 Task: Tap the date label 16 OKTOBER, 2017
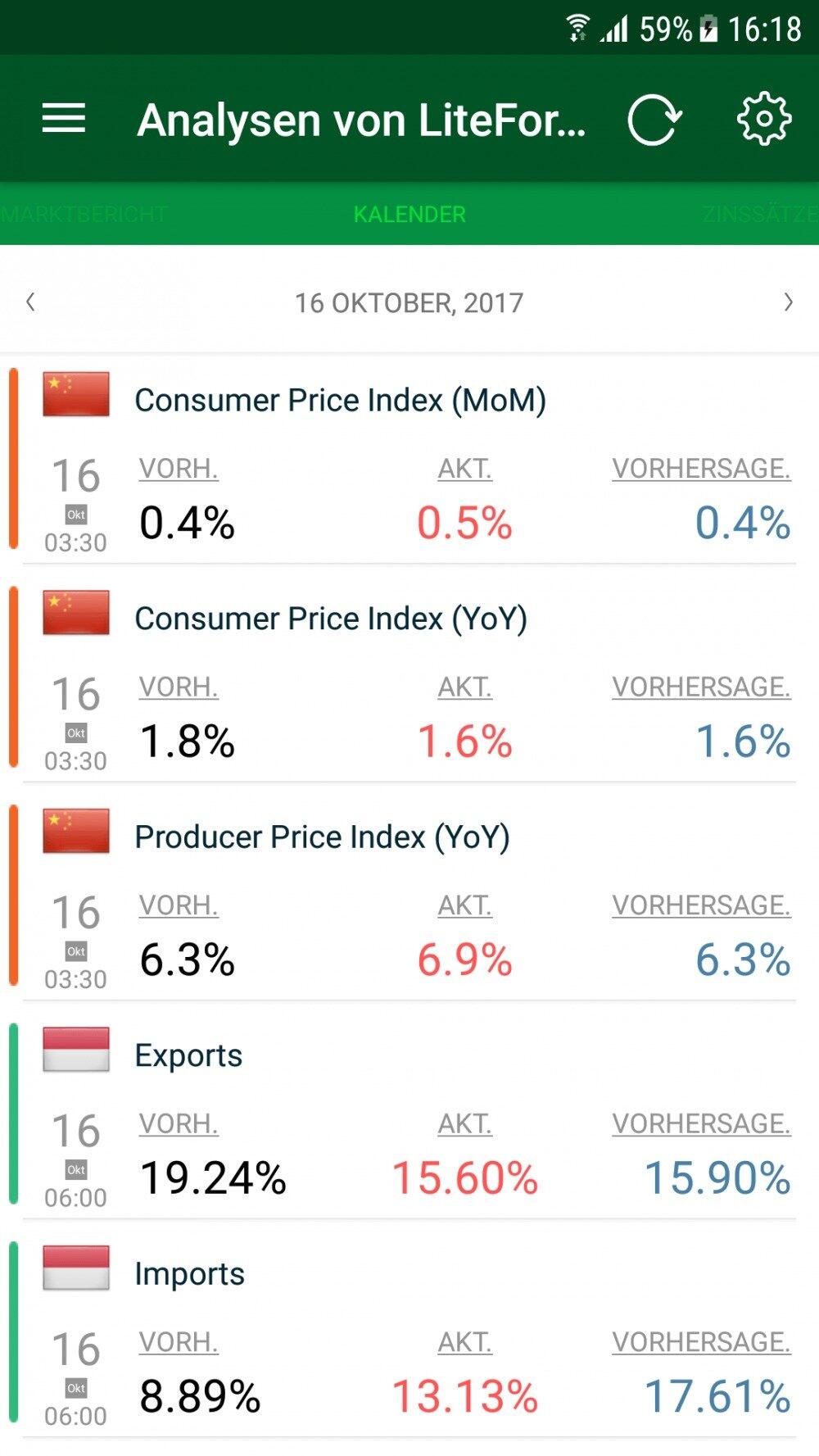(409, 302)
